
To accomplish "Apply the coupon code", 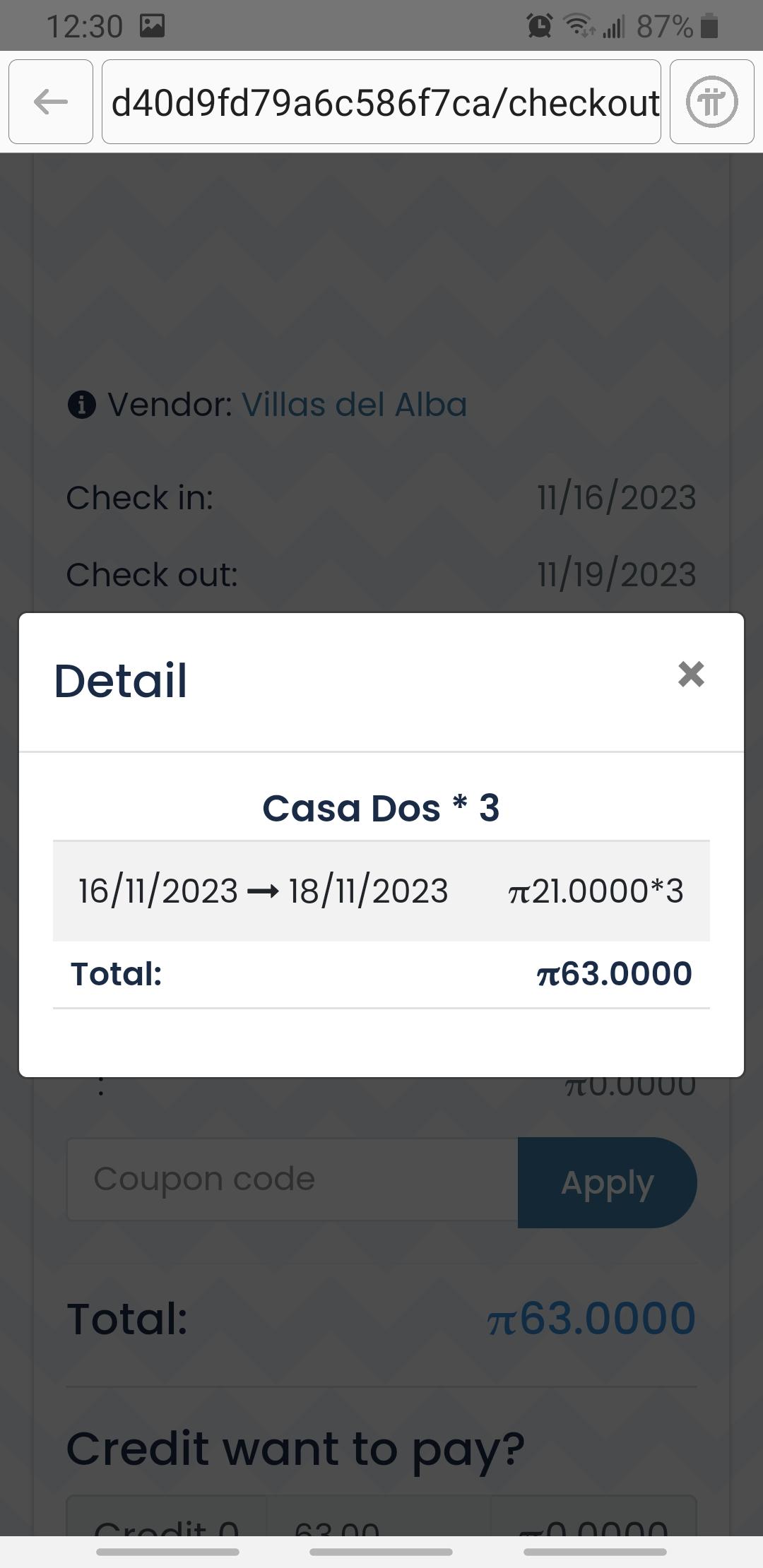I will (x=607, y=1182).
